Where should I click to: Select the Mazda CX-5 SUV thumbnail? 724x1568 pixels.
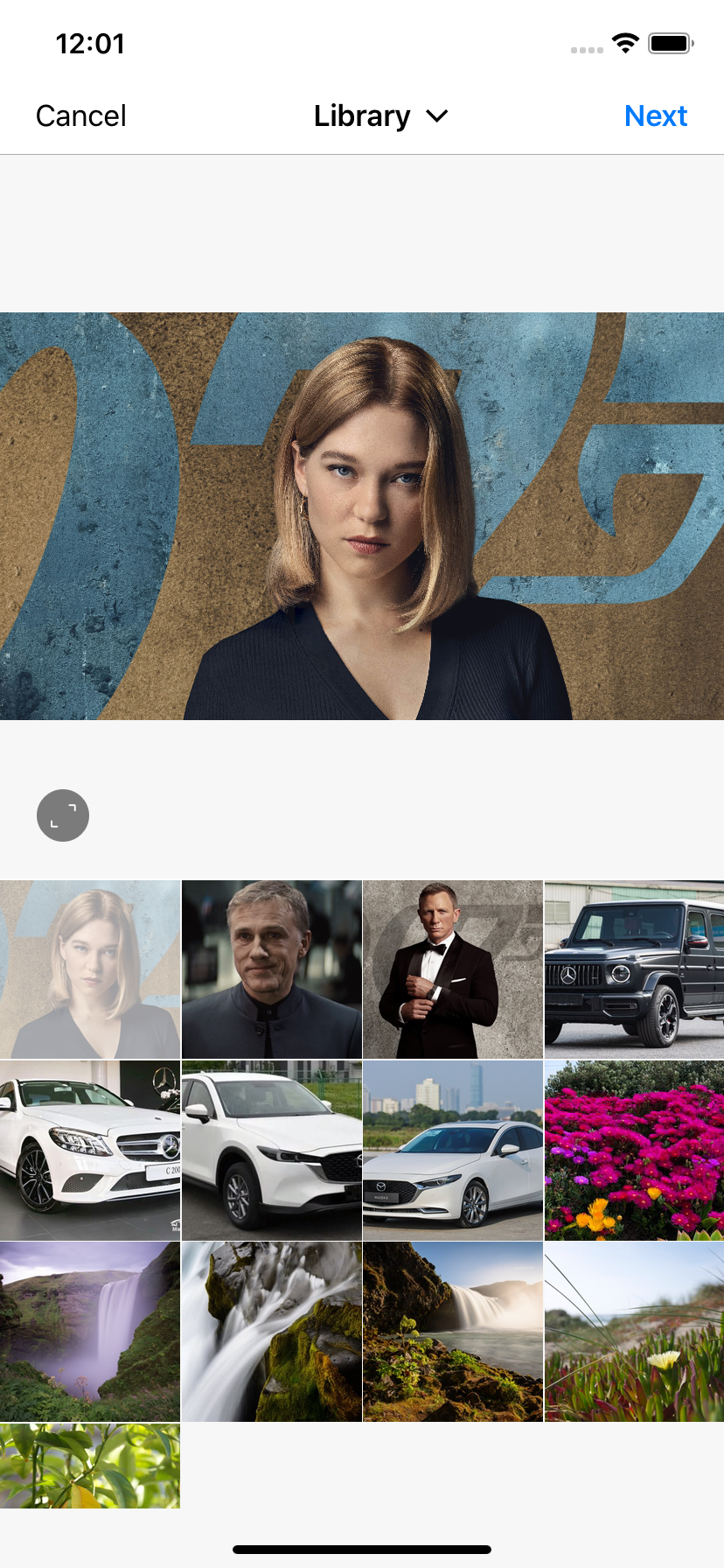[x=271, y=1150]
